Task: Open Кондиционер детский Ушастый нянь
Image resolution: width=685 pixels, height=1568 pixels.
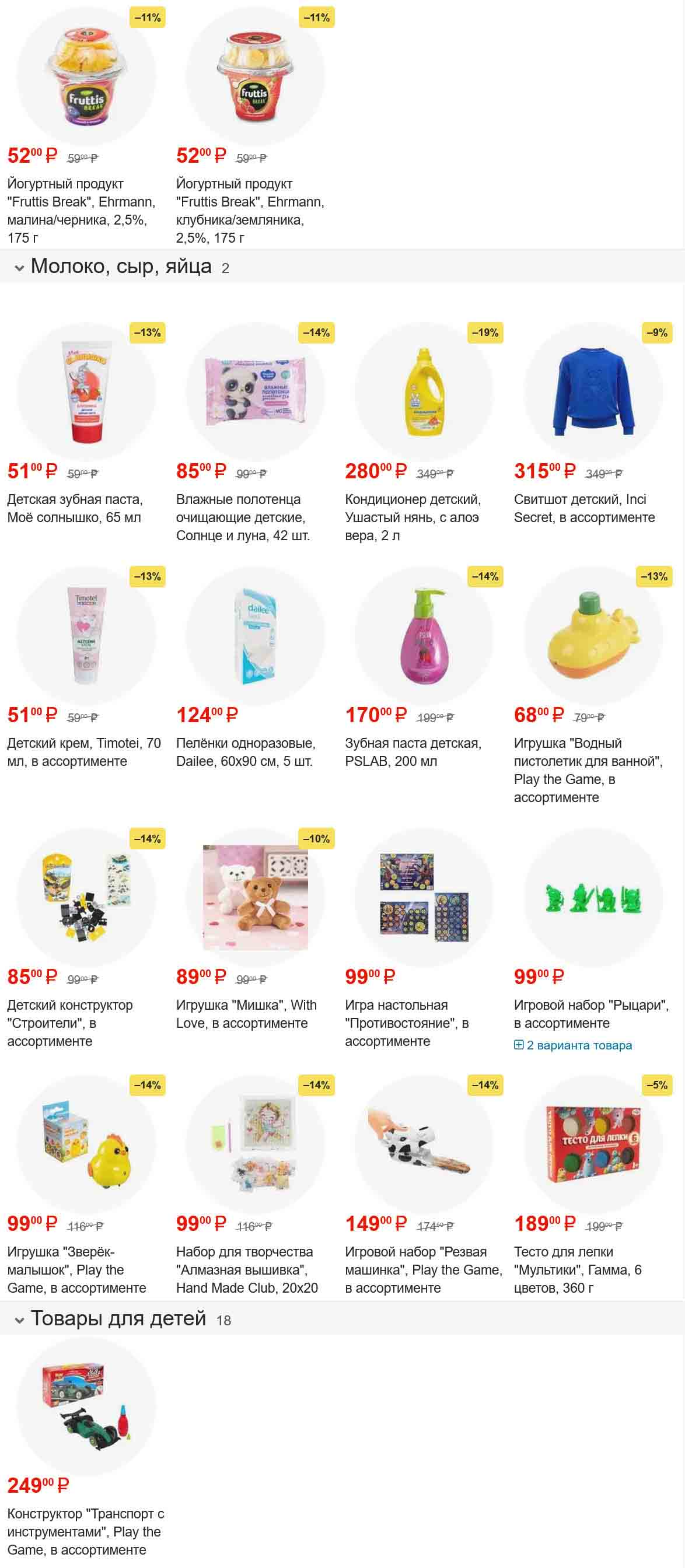Action: tap(424, 391)
